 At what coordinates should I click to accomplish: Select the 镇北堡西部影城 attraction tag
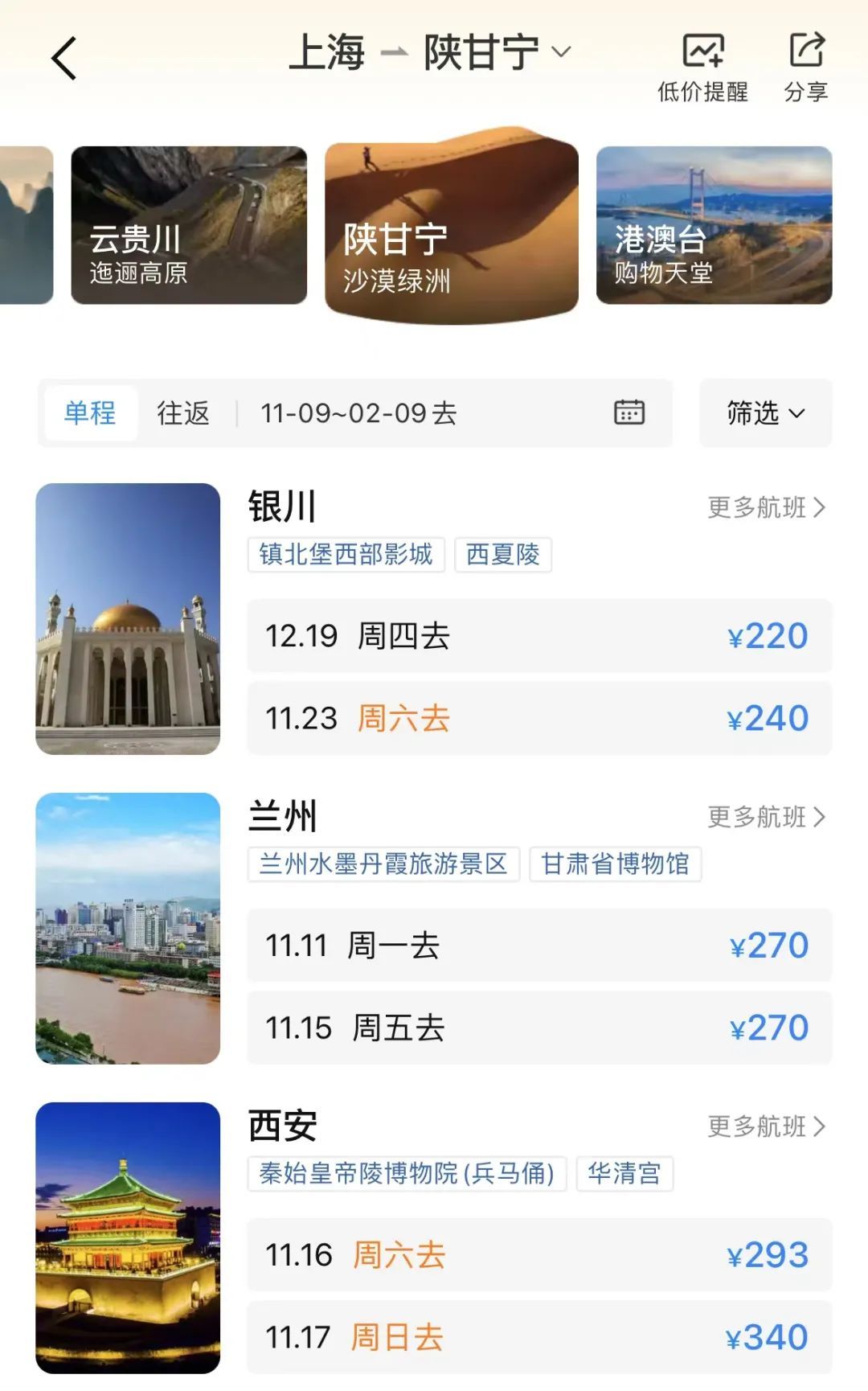coord(347,555)
